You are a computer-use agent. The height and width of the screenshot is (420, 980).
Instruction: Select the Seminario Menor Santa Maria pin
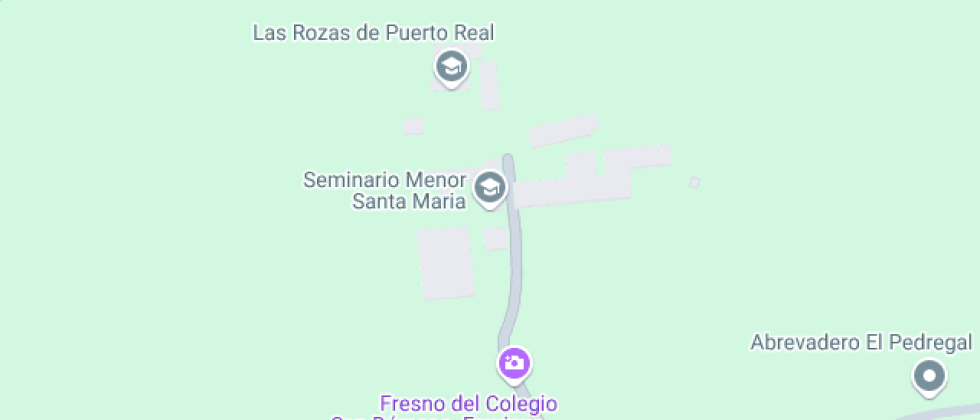click(x=489, y=188)
